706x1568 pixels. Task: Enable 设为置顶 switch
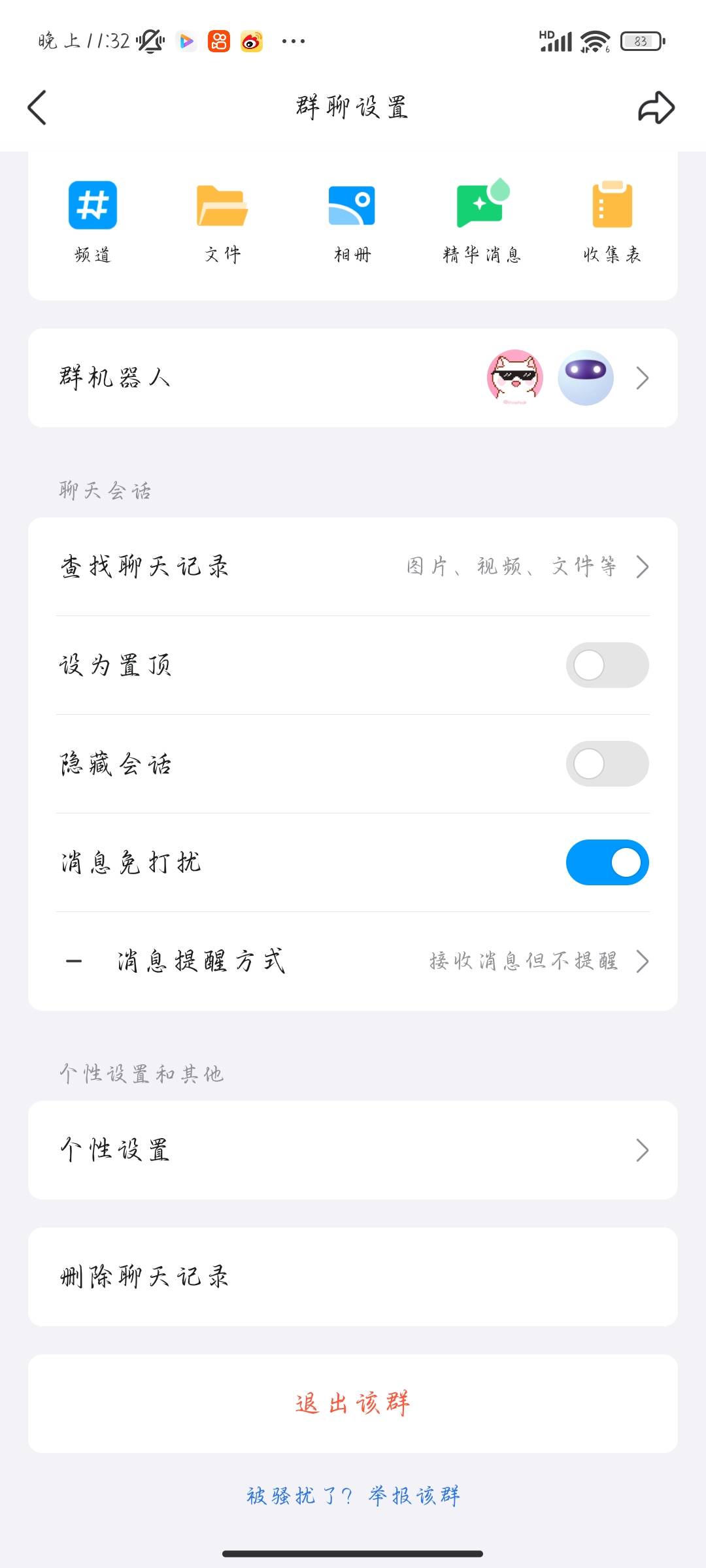coord(607,665)
